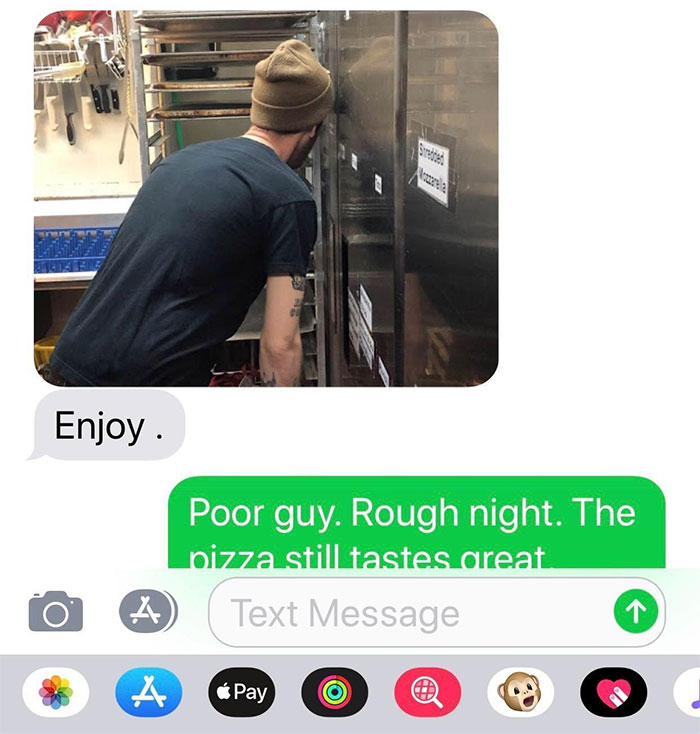The image size is (700, 734).
Task: Toggle the iMessage app drawer button
Action: tap(147, 611)
